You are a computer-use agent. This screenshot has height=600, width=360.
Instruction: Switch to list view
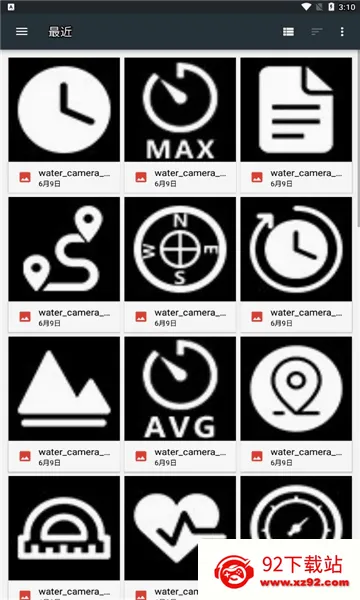click(288, 32)
